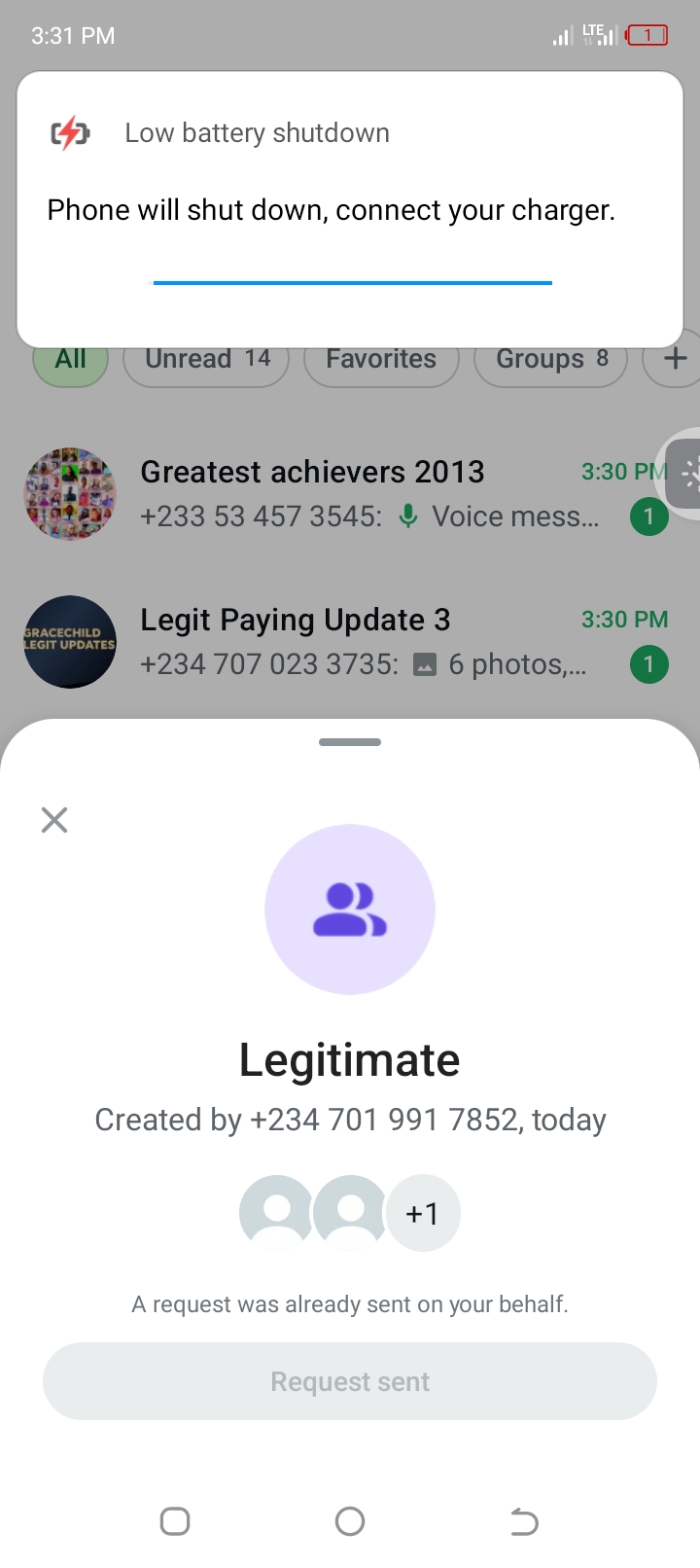Screen dimensions: 700x1568
Task: Tap the Request sent button
Action: 350,1381
